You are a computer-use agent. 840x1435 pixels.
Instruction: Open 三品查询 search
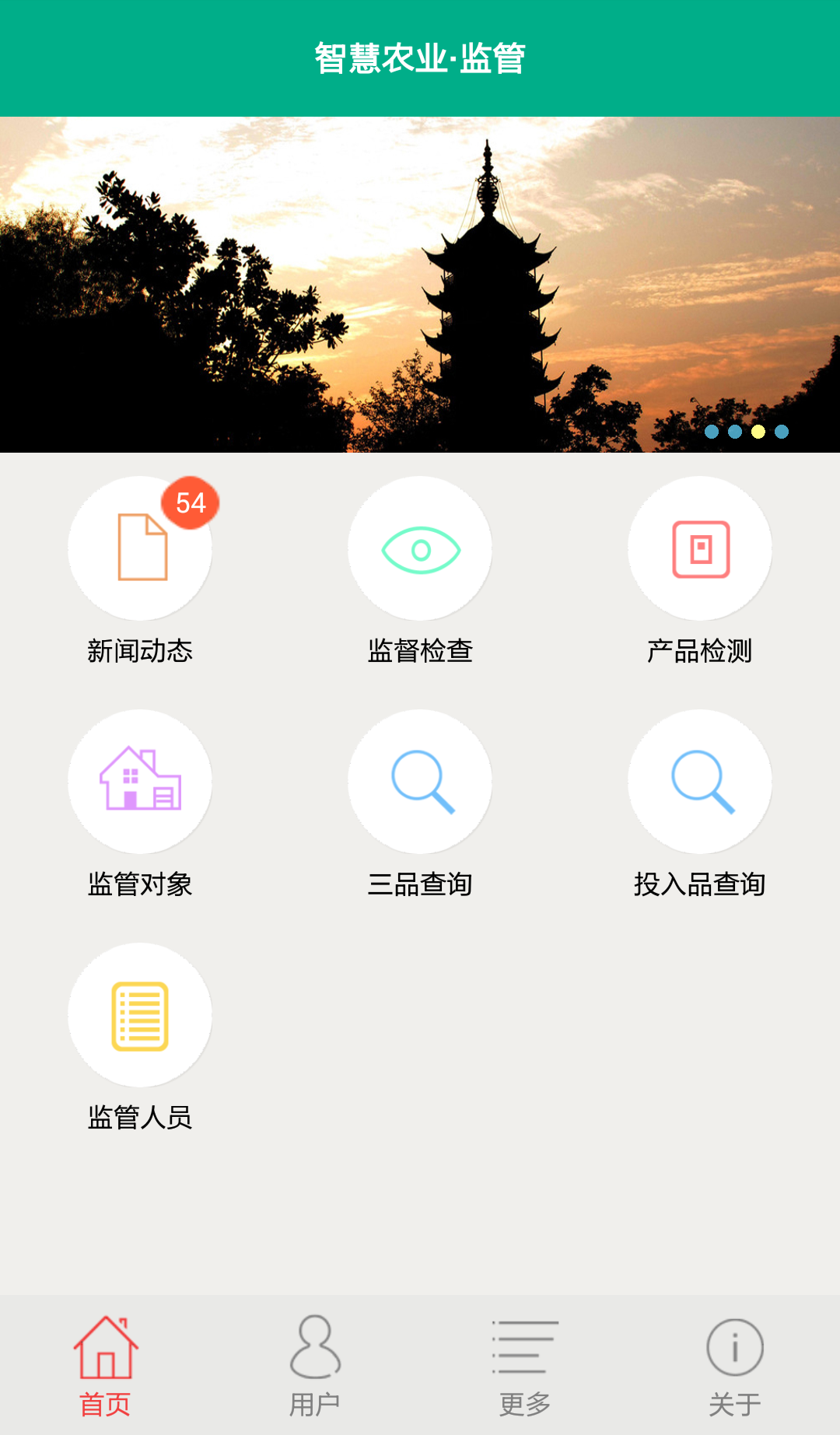point(420,781)
